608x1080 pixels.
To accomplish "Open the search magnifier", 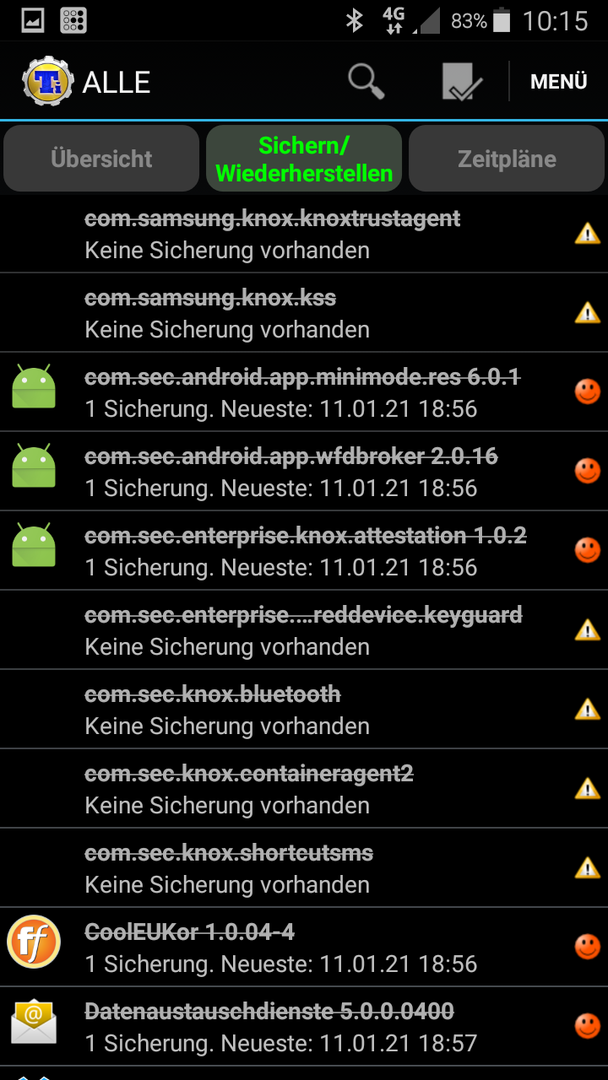I will pyautogui.click(x=366, y=82).
